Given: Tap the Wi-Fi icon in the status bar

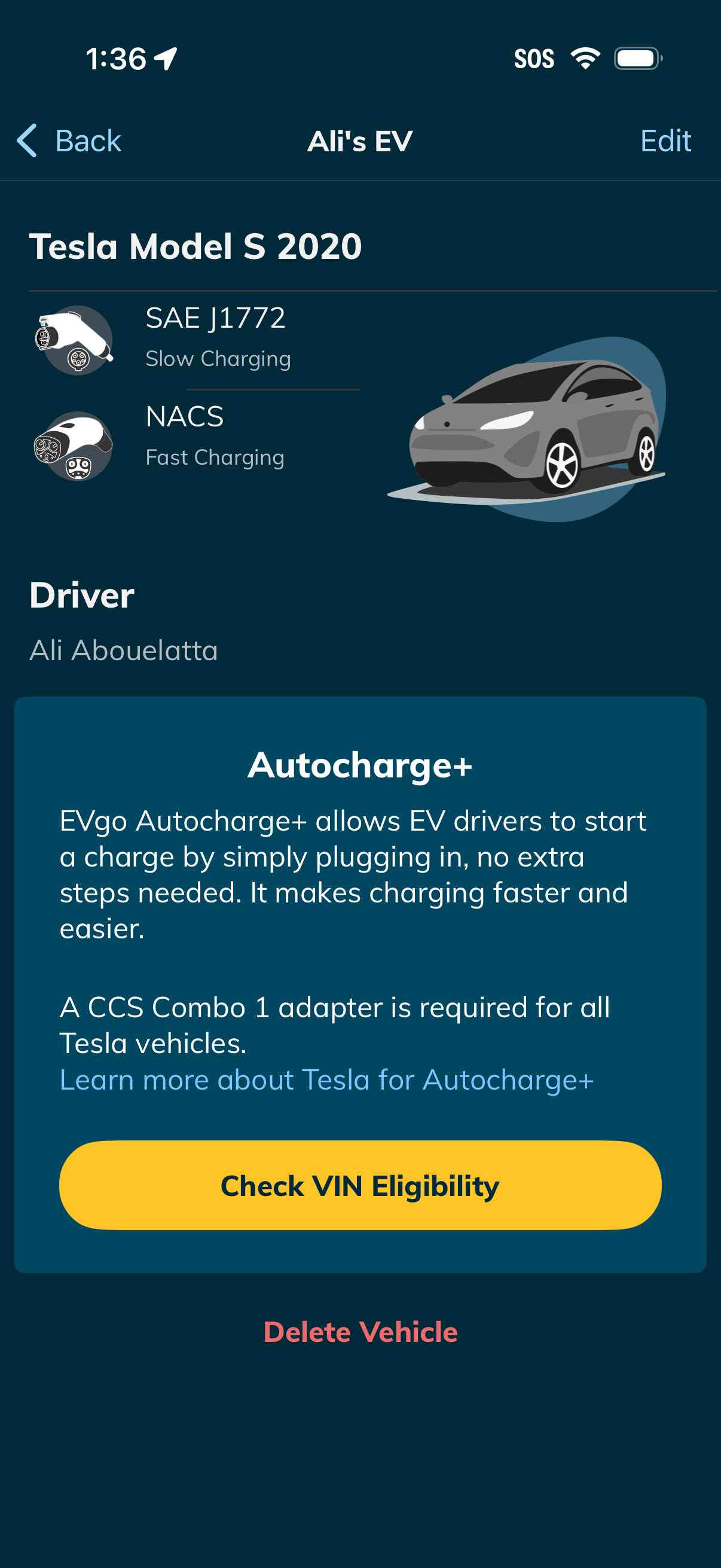Looking at the screenshot, I should [585, 58].
